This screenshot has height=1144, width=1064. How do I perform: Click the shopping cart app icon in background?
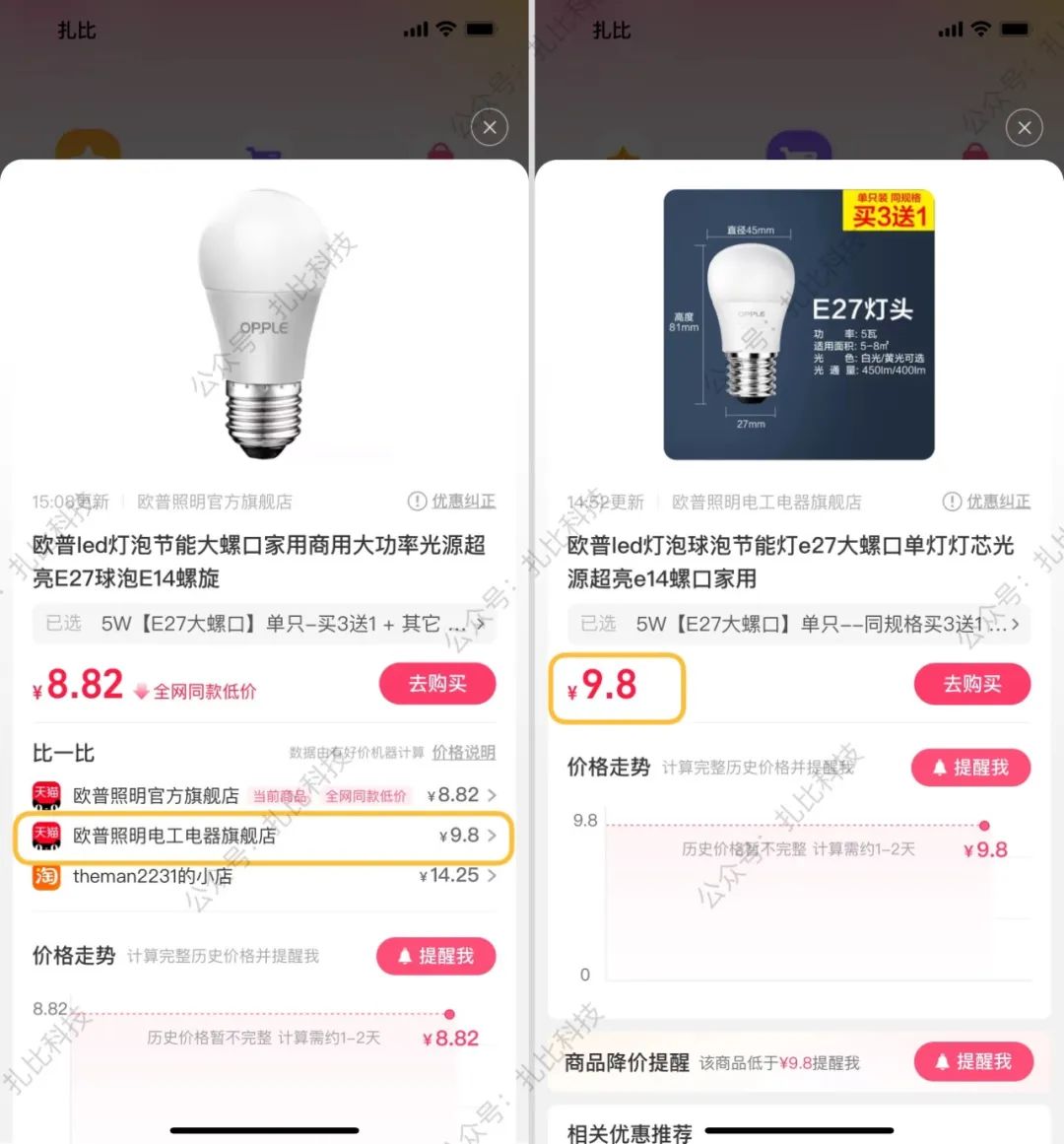pyautogui.click(x=800, y=146)
